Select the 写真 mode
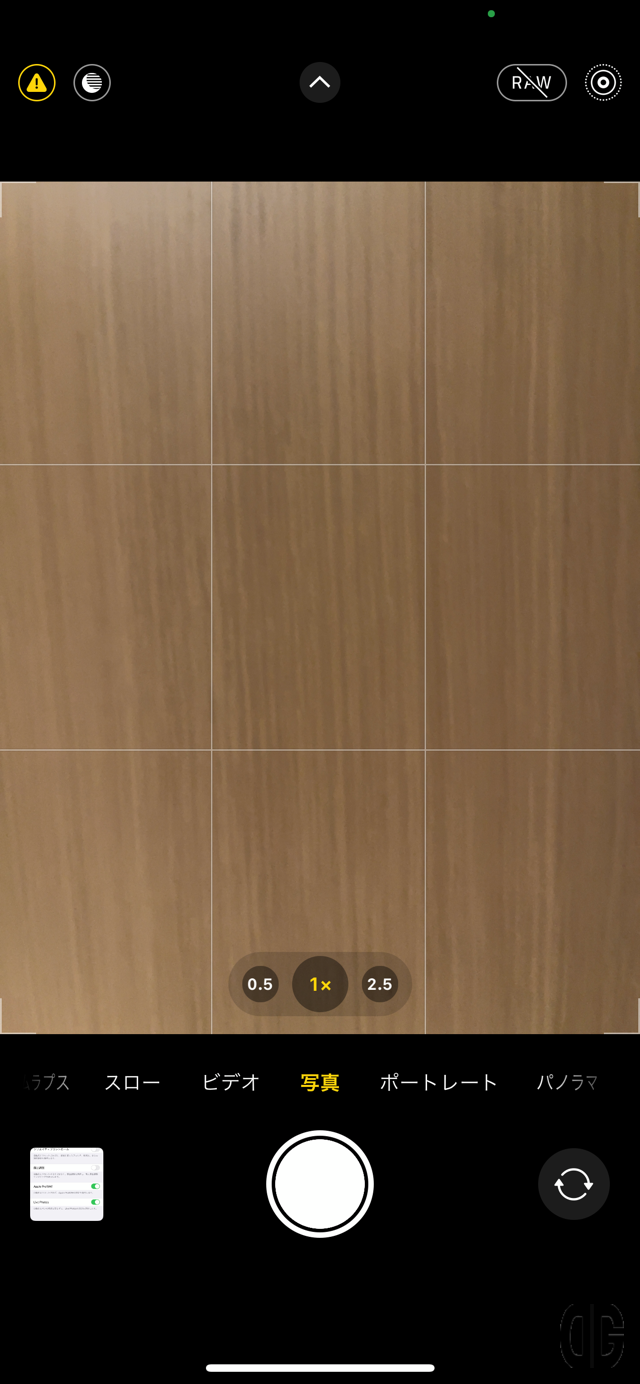640x1384 pixels. [320, 1082]
